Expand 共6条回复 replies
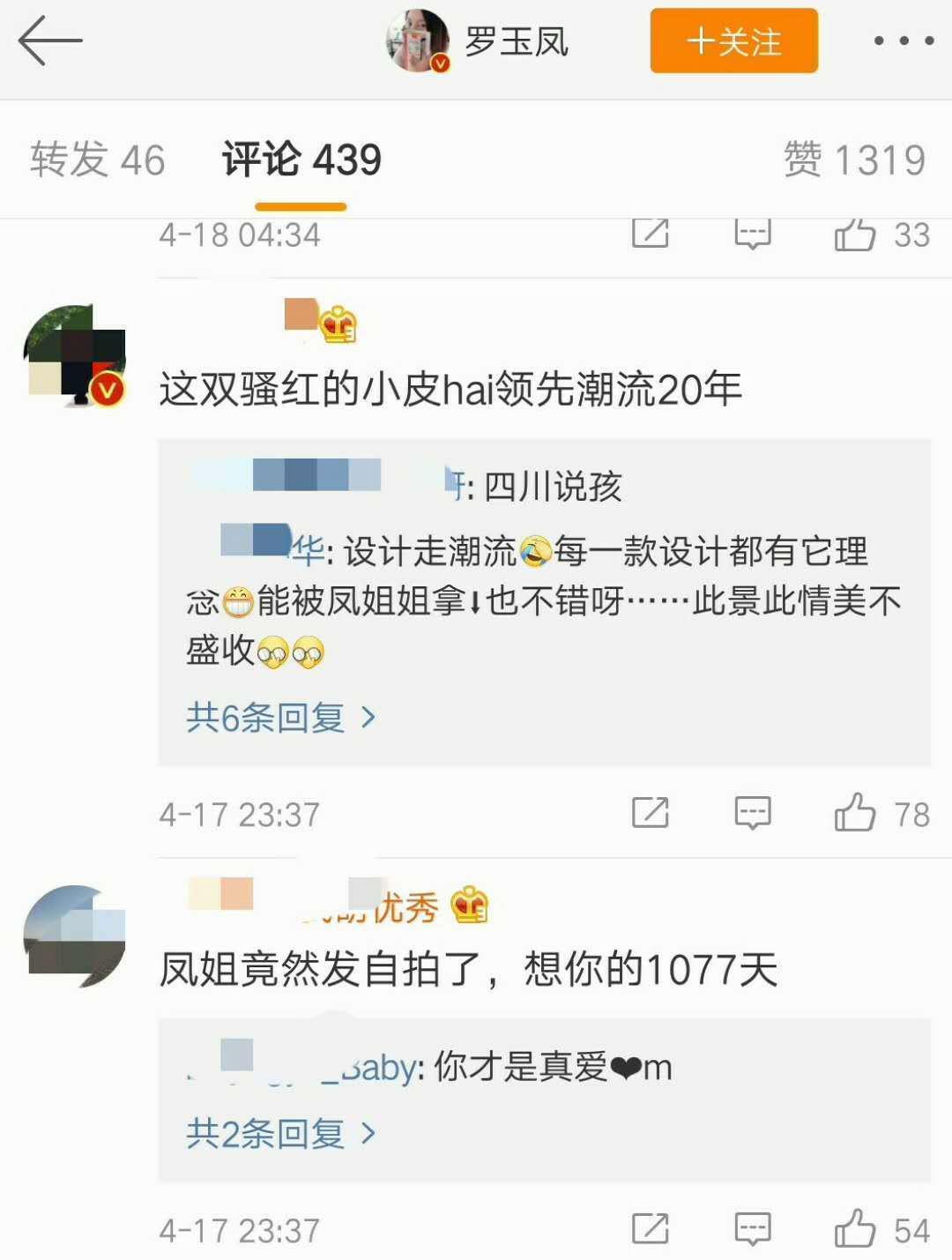The image size is (952, 1260). click(280, 718)
